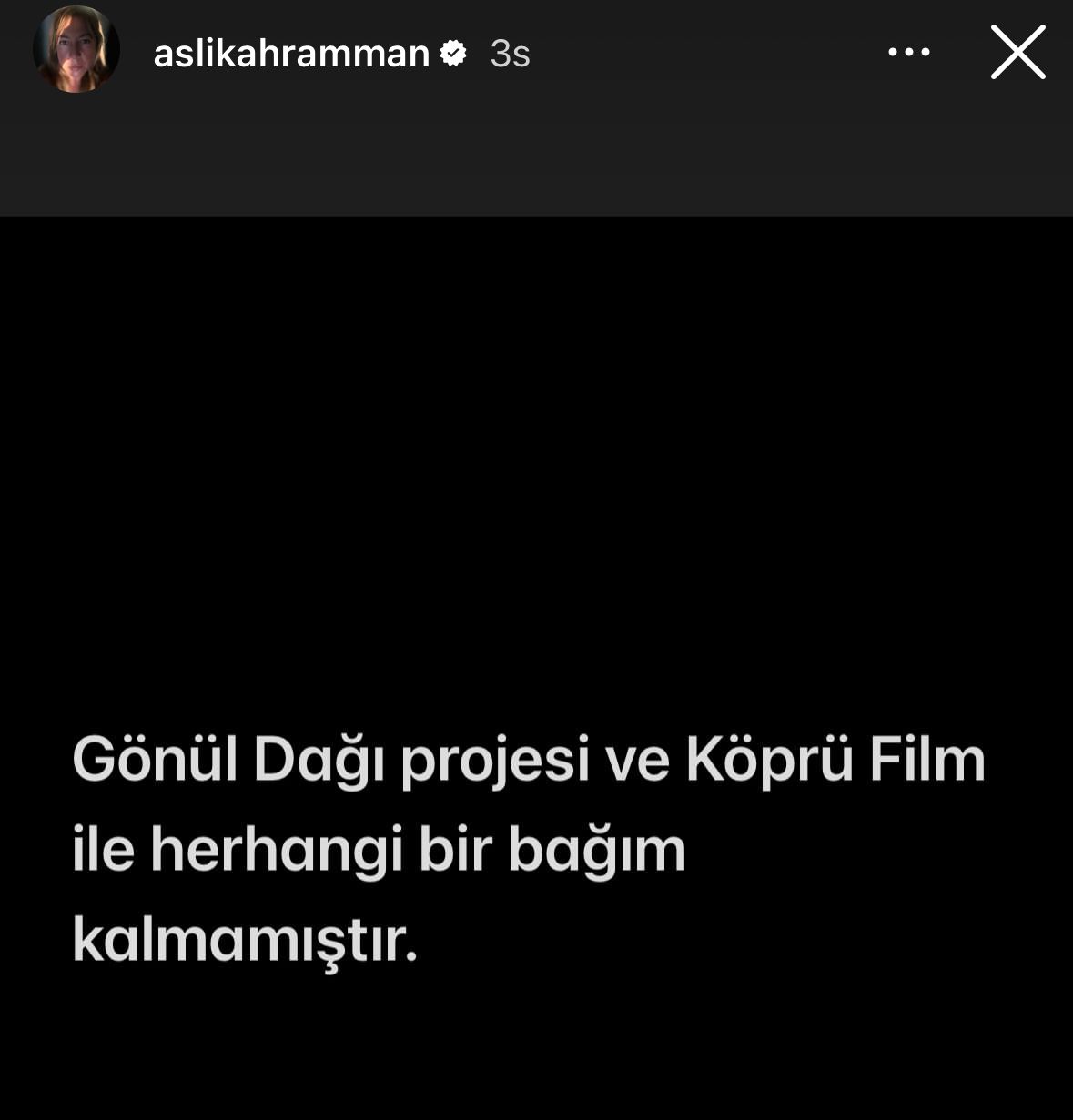The width and height of the screenshot is (1073, 1120).
Task: Tap the aslikahramman username
Action: 291,54
